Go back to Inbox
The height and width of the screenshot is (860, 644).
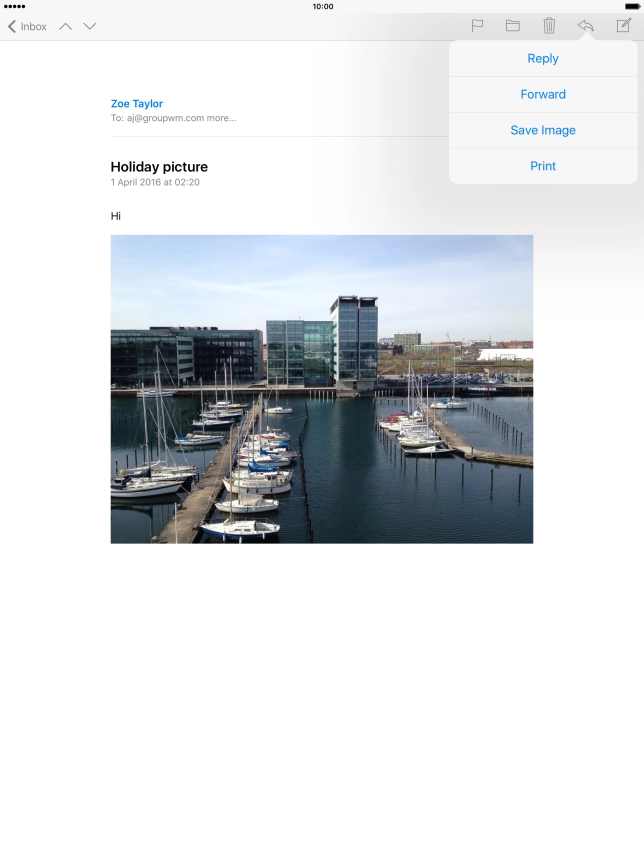click(27, 26)
